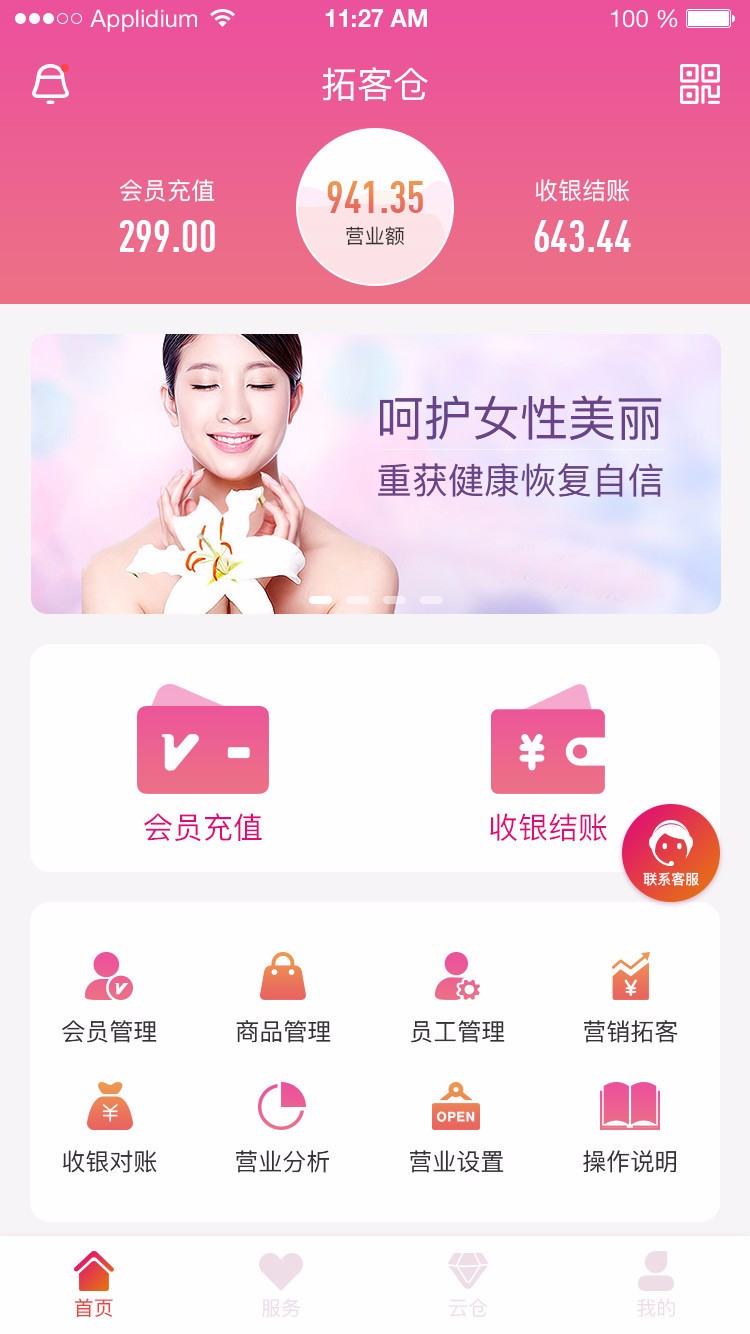Open the women's health banner

(375, 470)
